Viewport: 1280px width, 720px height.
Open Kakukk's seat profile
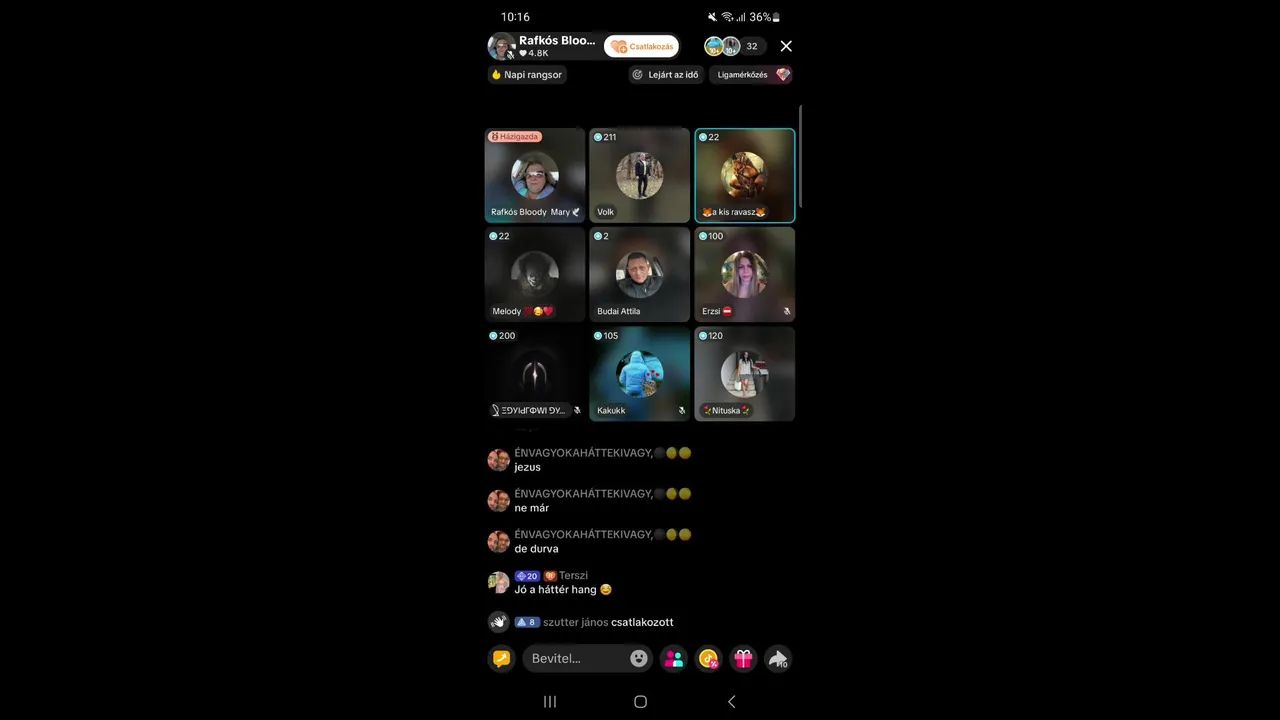640,374
